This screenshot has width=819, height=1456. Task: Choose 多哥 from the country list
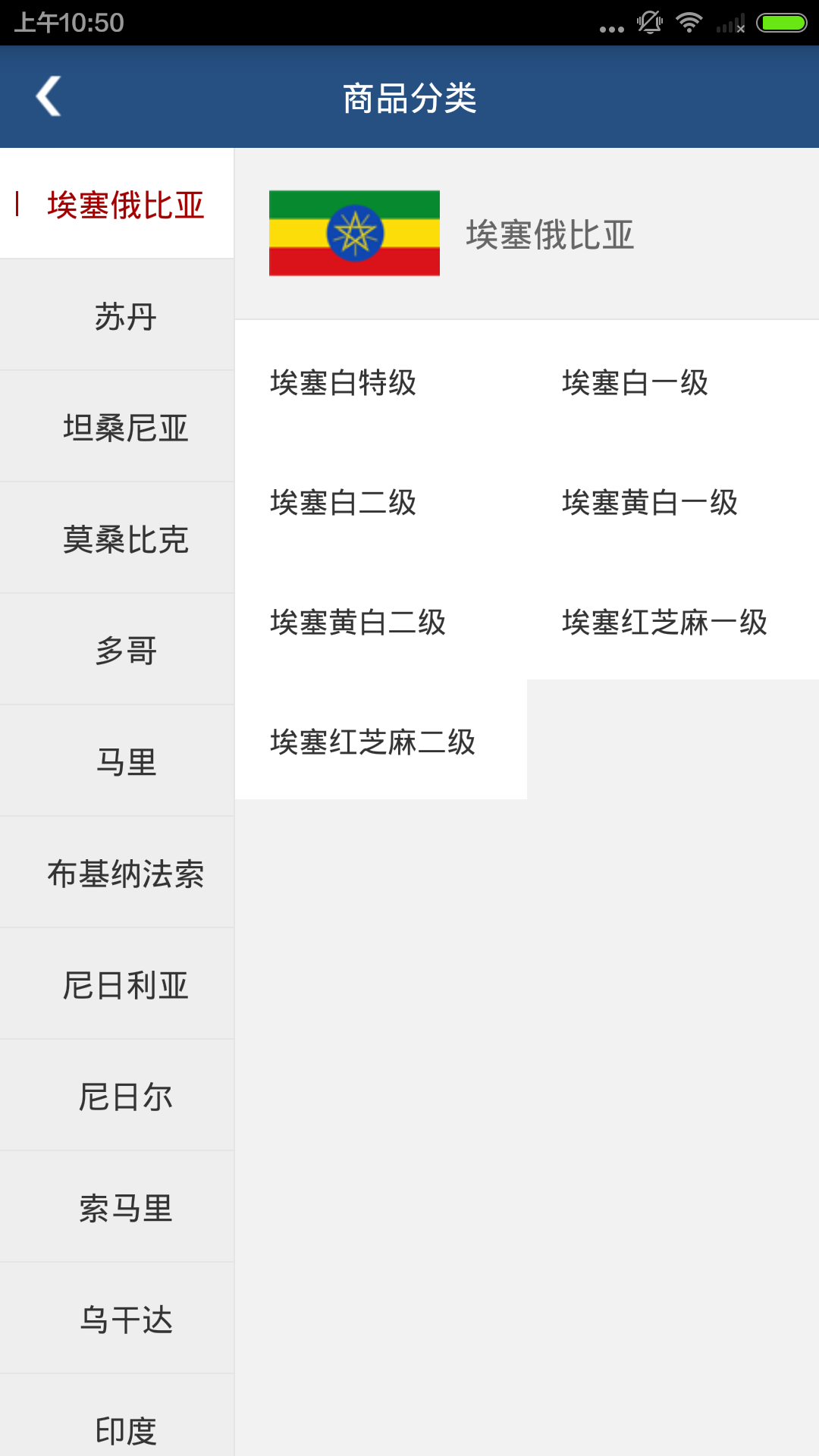117,650
